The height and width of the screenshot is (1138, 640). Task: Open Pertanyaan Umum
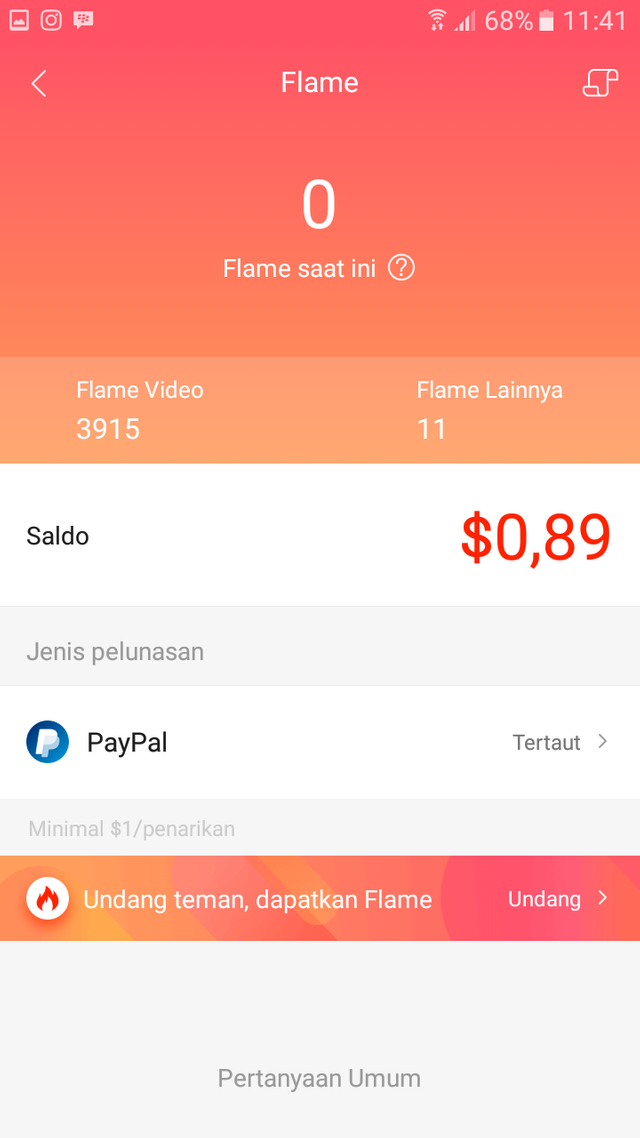pos(319,1078)
